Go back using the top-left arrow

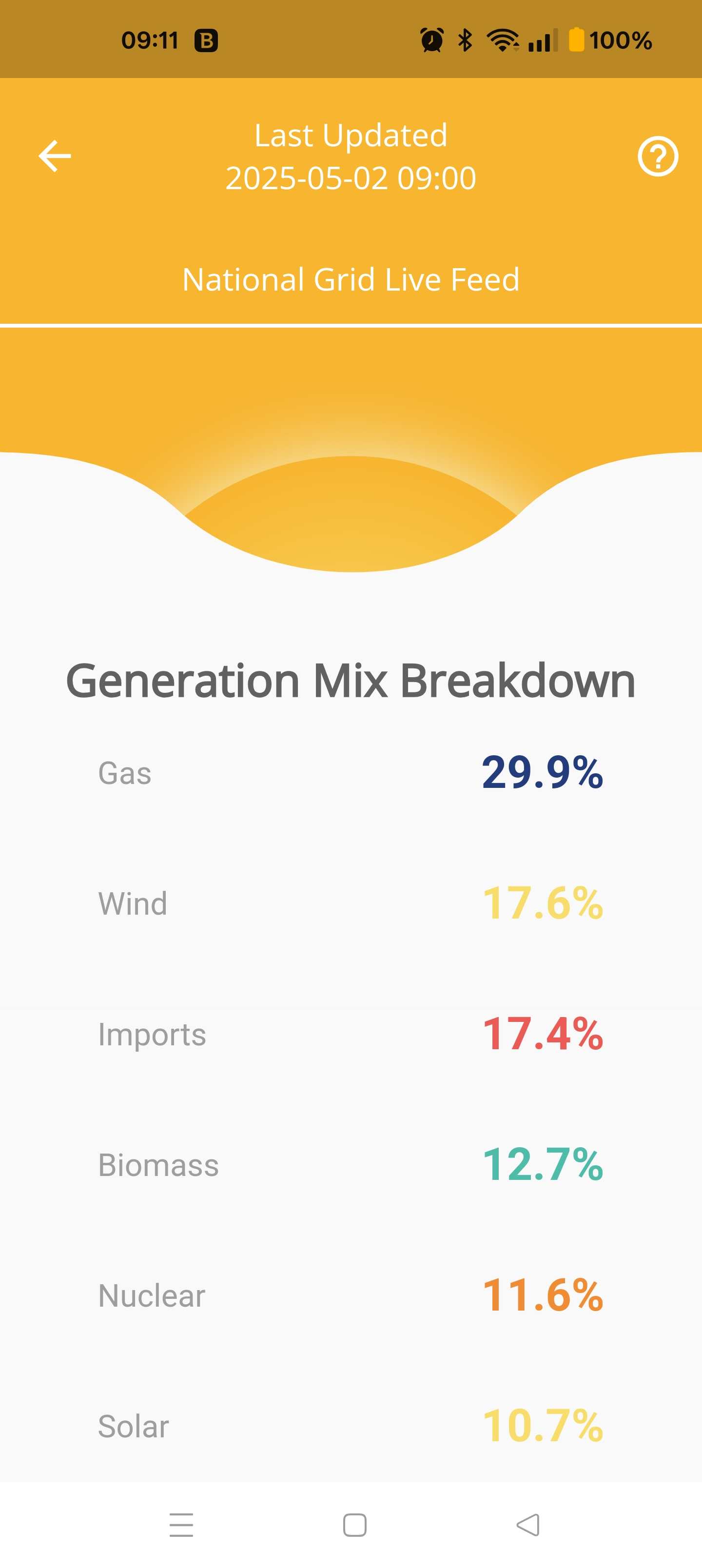(55, 156)
